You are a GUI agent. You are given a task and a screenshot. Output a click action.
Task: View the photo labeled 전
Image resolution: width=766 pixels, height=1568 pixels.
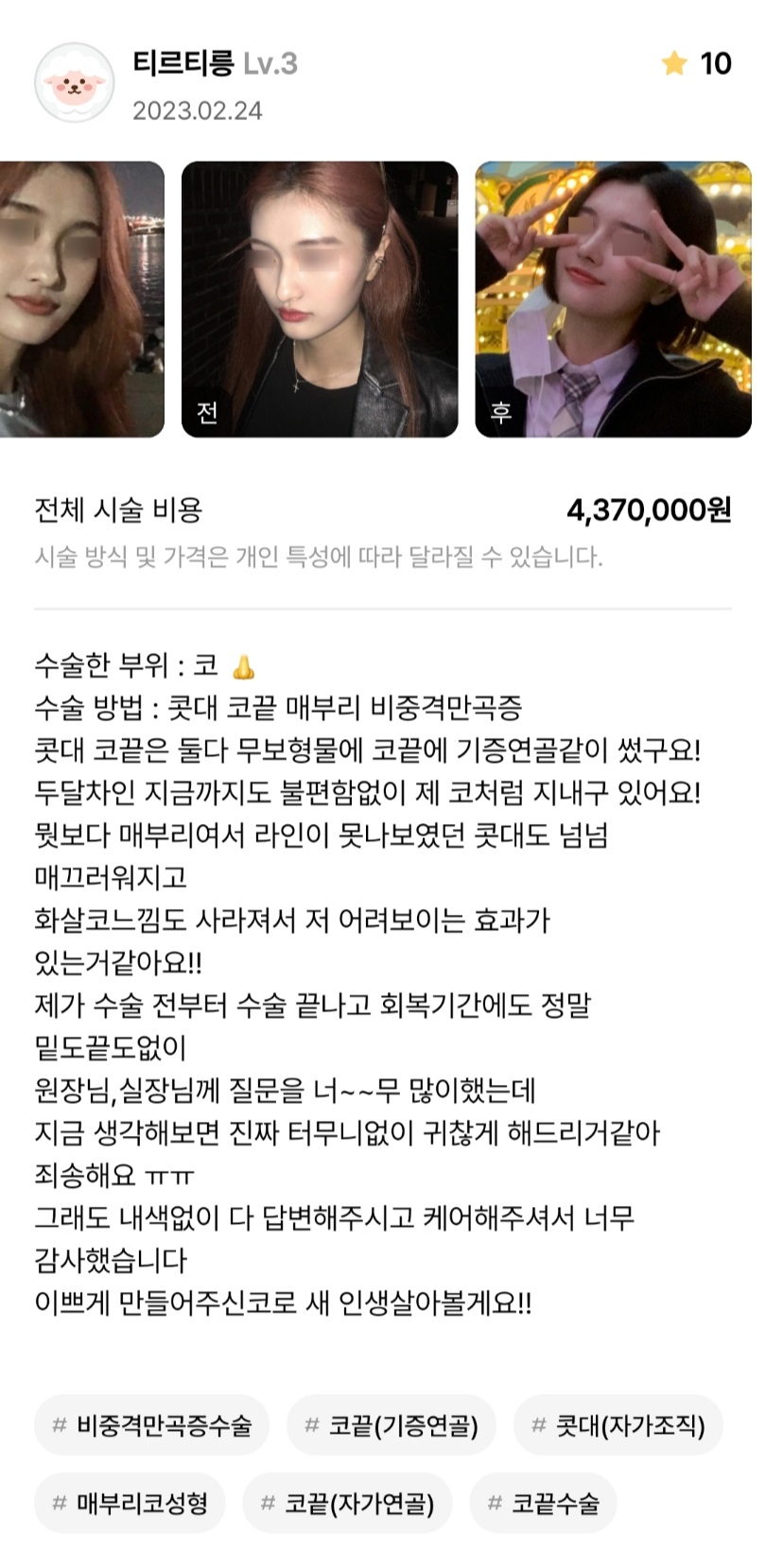[x=320, y=299]
